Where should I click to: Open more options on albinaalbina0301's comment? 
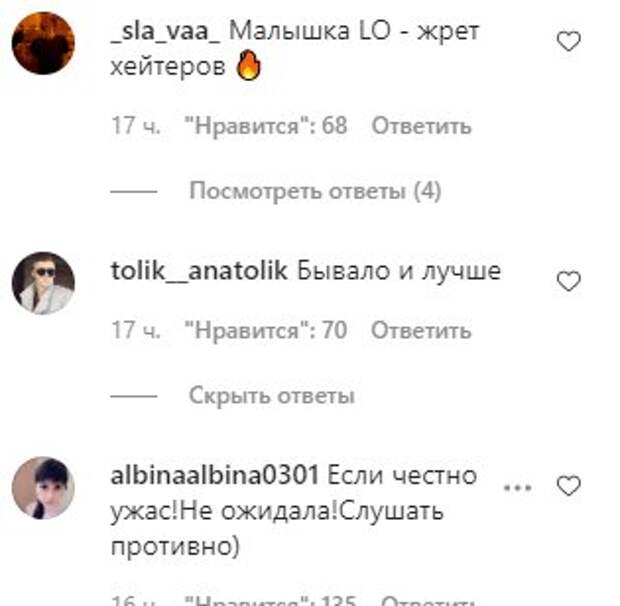518,487
